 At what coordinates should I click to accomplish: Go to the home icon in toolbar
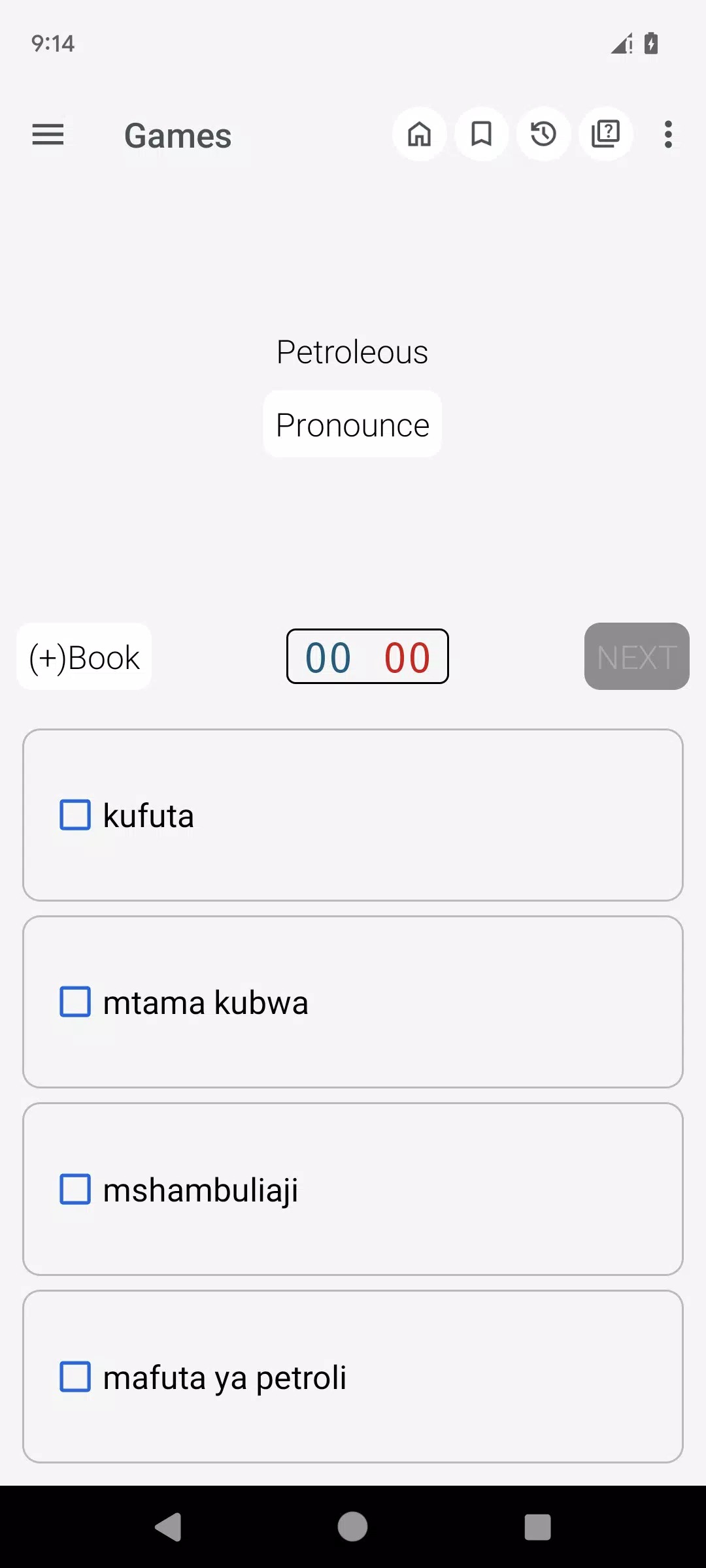pos(419,135)
